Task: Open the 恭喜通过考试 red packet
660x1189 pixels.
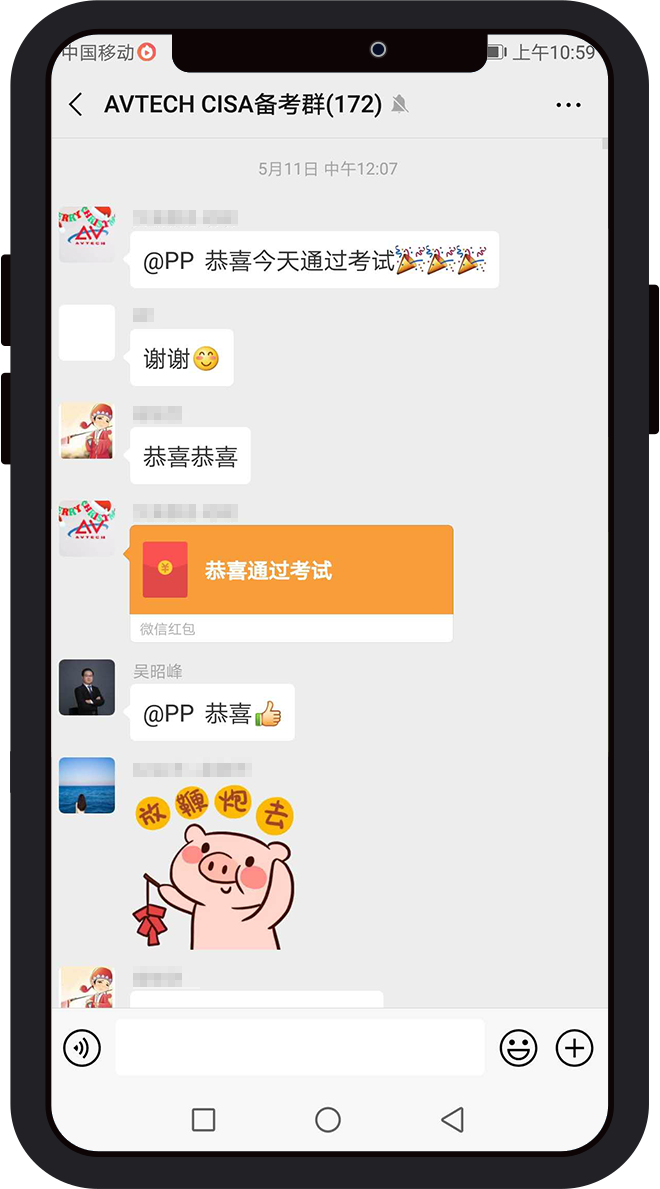Action: coord(291,571)
